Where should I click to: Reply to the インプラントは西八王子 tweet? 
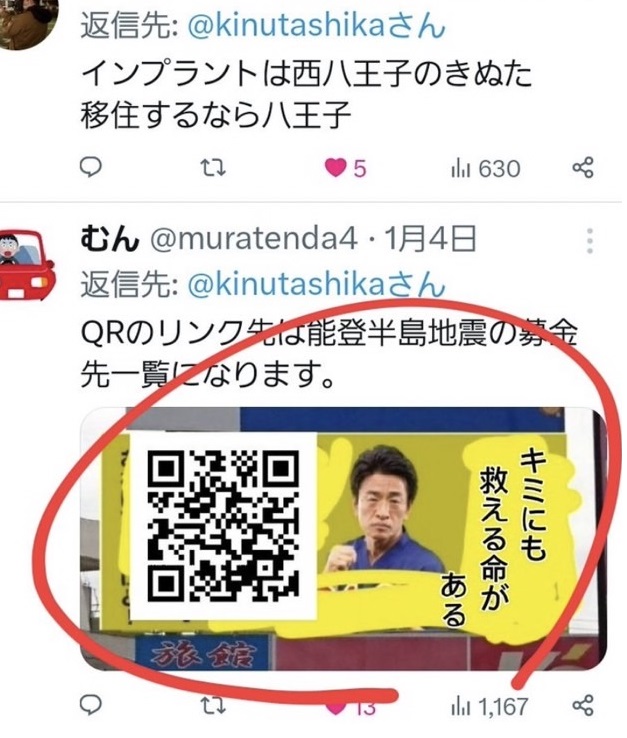[x=91, y=168]
